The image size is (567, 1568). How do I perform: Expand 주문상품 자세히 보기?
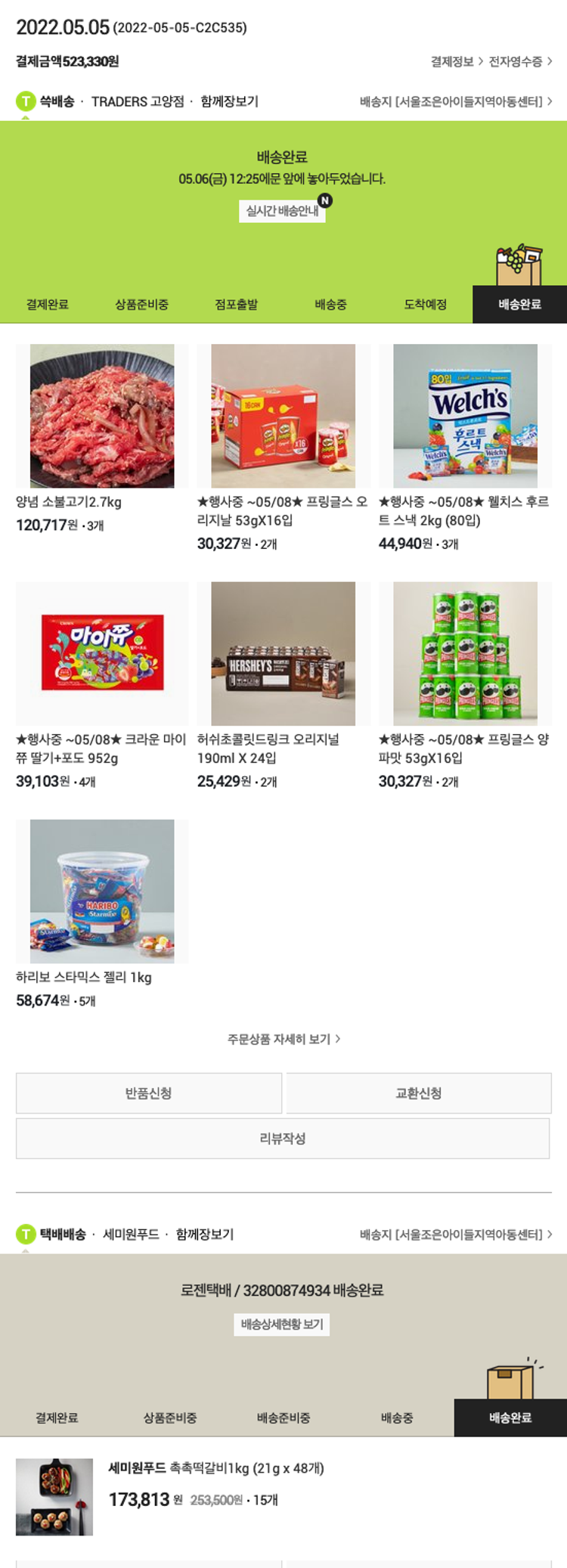[x=283, y=1039]
